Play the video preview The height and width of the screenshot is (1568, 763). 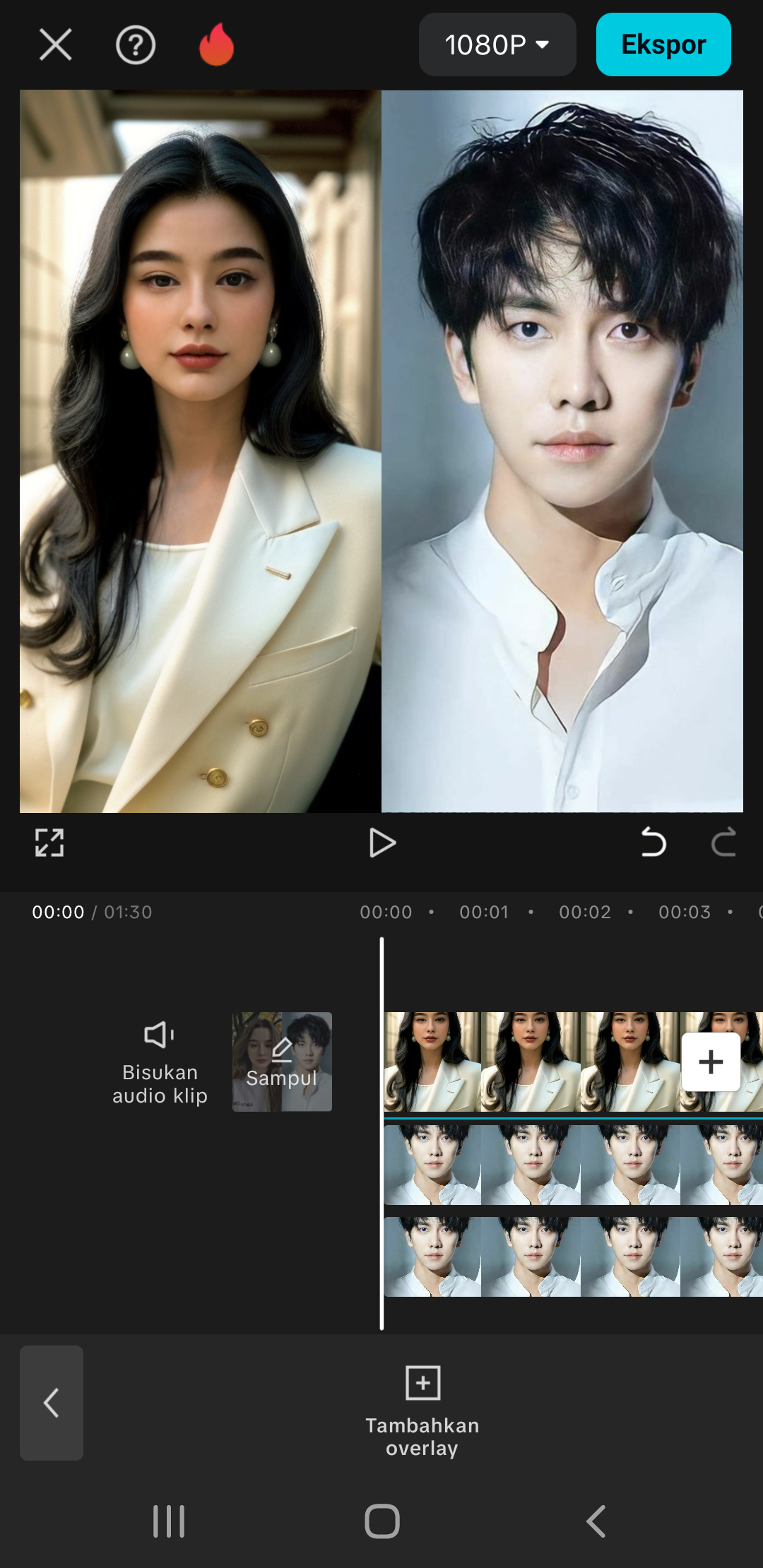(x=382, y=843)
